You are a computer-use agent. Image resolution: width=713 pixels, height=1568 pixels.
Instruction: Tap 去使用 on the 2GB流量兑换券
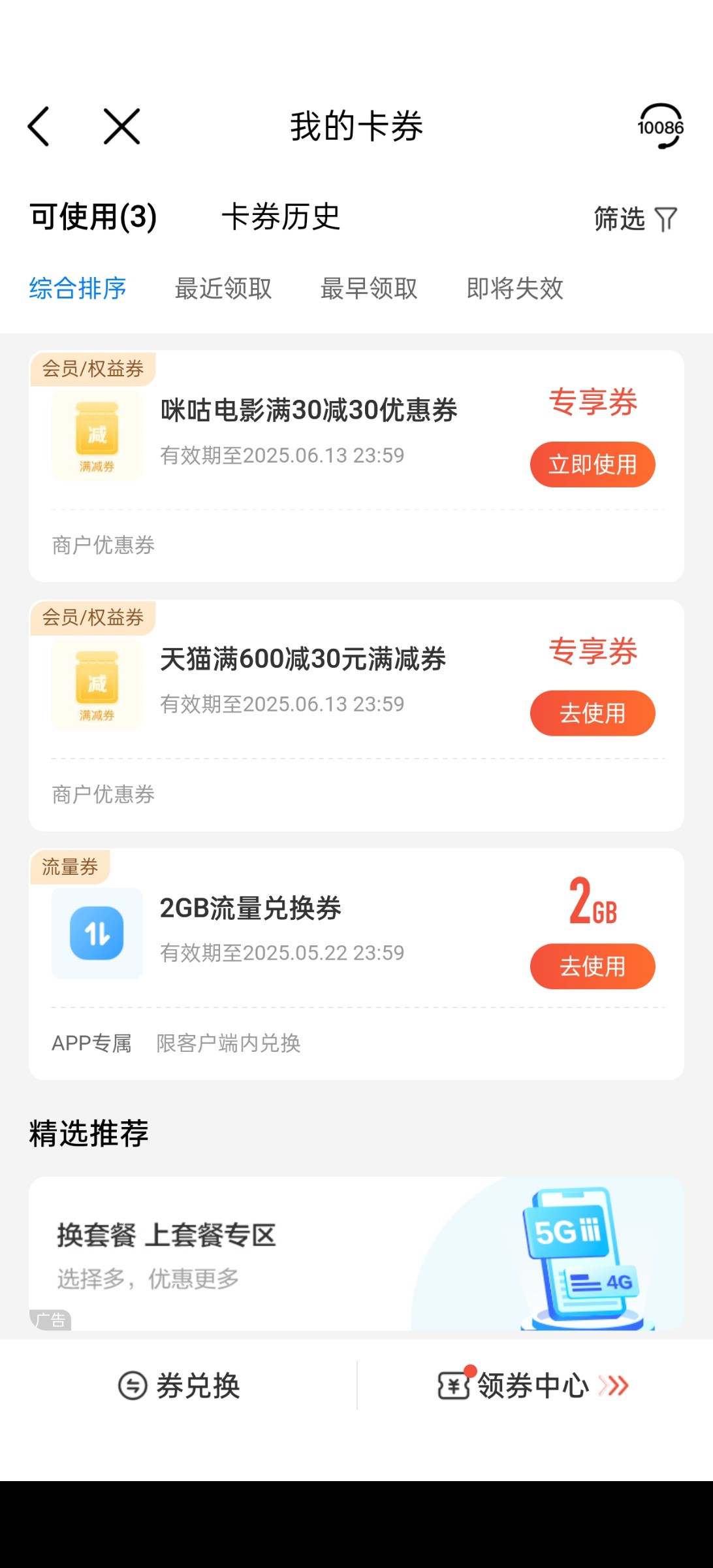click(592, 966)
